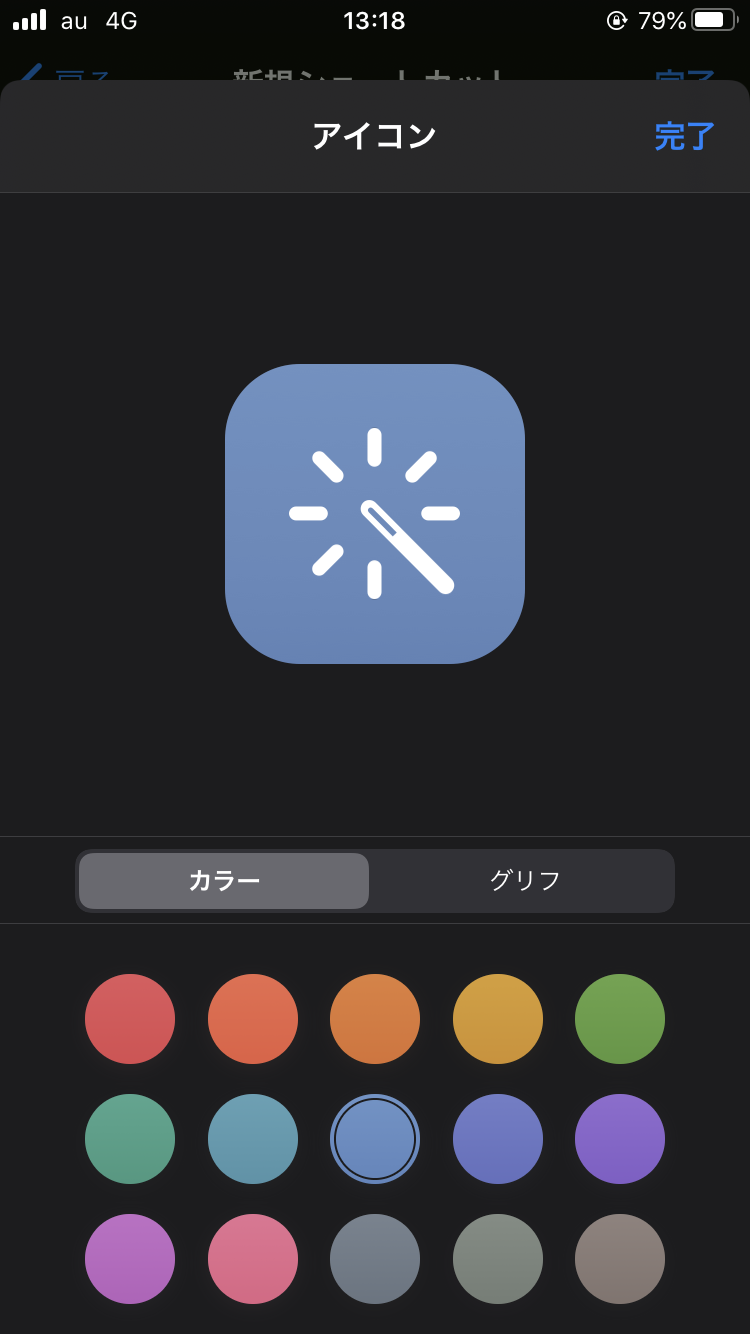Choose the light blue-teal swatch
This screenshot has width=750, height=1334.
[x=253, y=1139]
